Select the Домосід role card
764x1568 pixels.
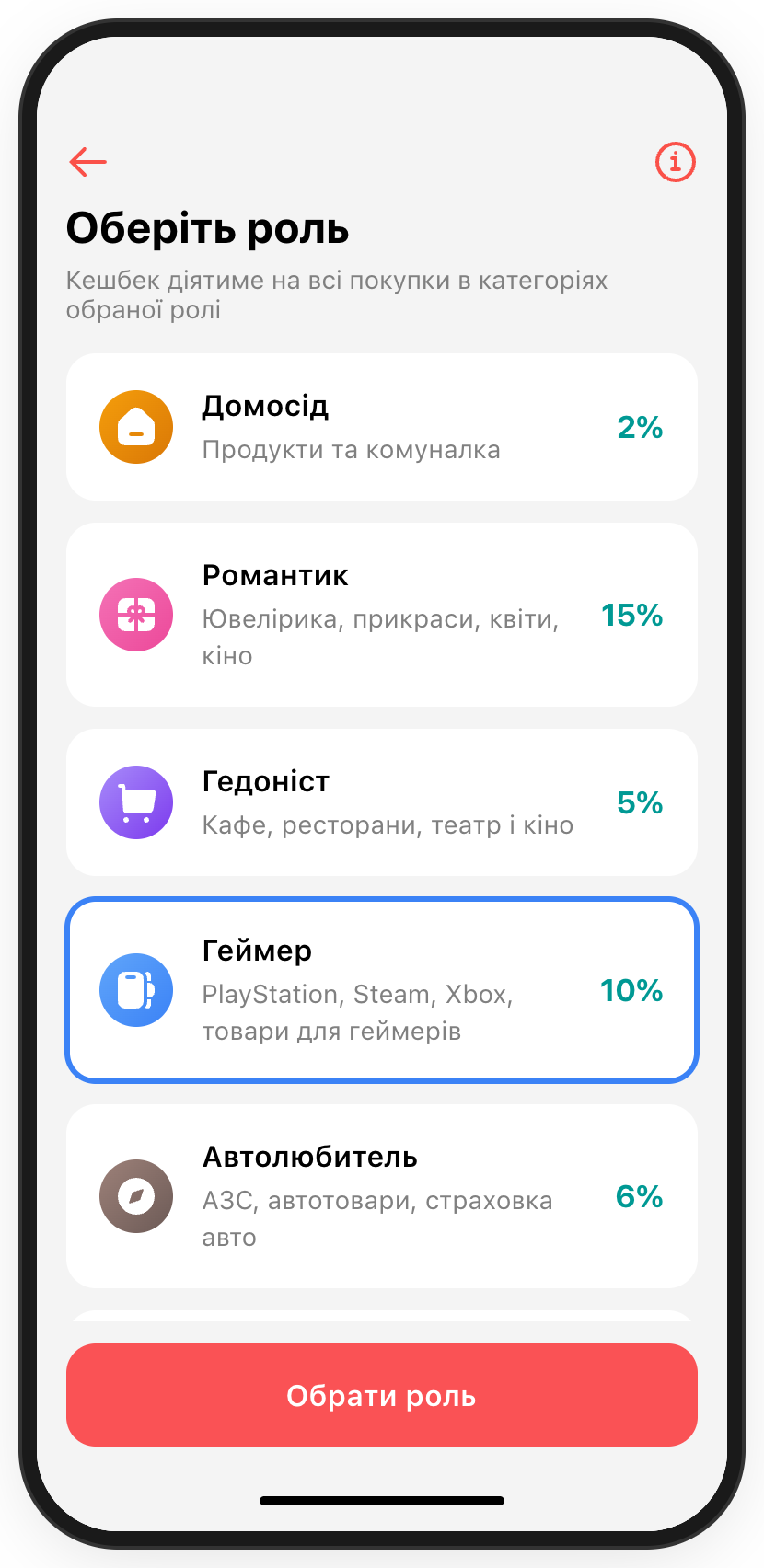pyautogui.click(x=381, y=426)
